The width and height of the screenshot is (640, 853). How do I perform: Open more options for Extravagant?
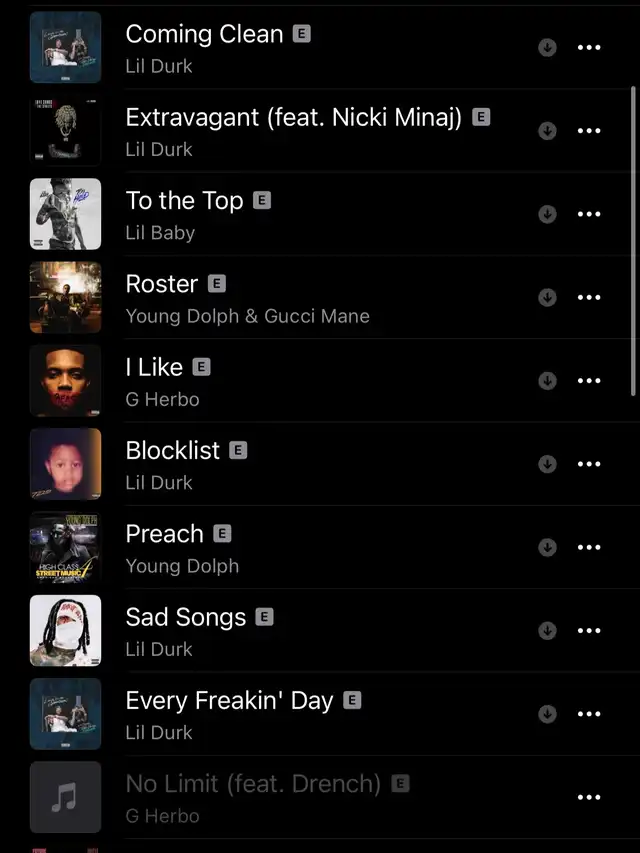coord(590,130)
